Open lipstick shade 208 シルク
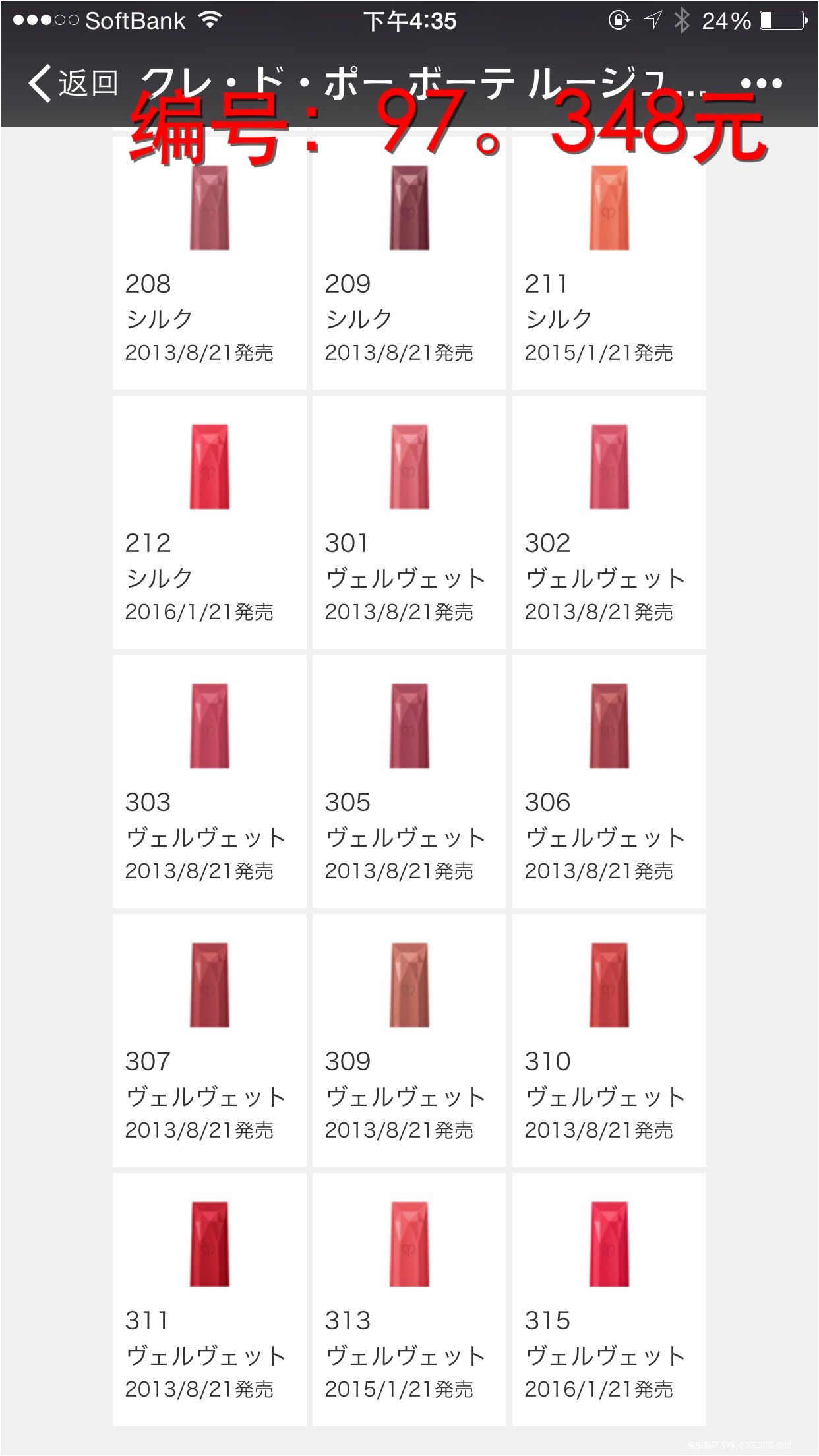The width and height of the screenshot is (819, 1456). (210, 264)
